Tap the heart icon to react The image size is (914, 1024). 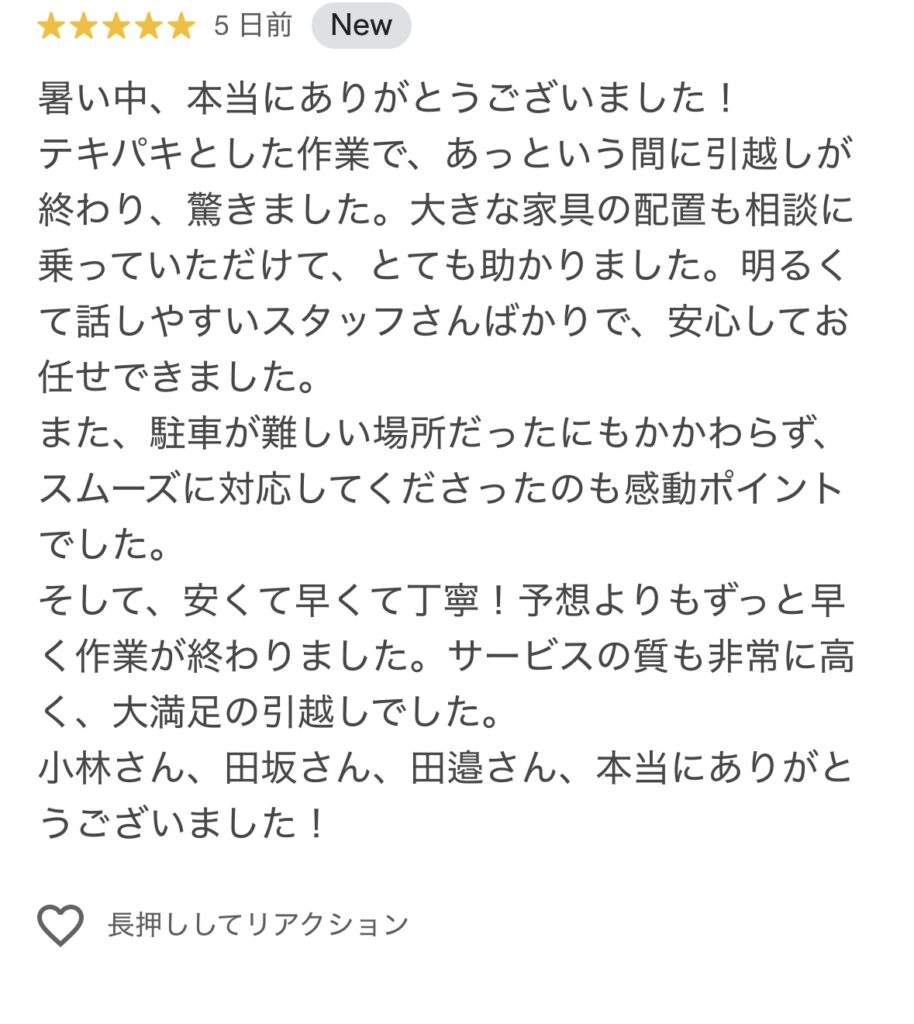[60, 925]
